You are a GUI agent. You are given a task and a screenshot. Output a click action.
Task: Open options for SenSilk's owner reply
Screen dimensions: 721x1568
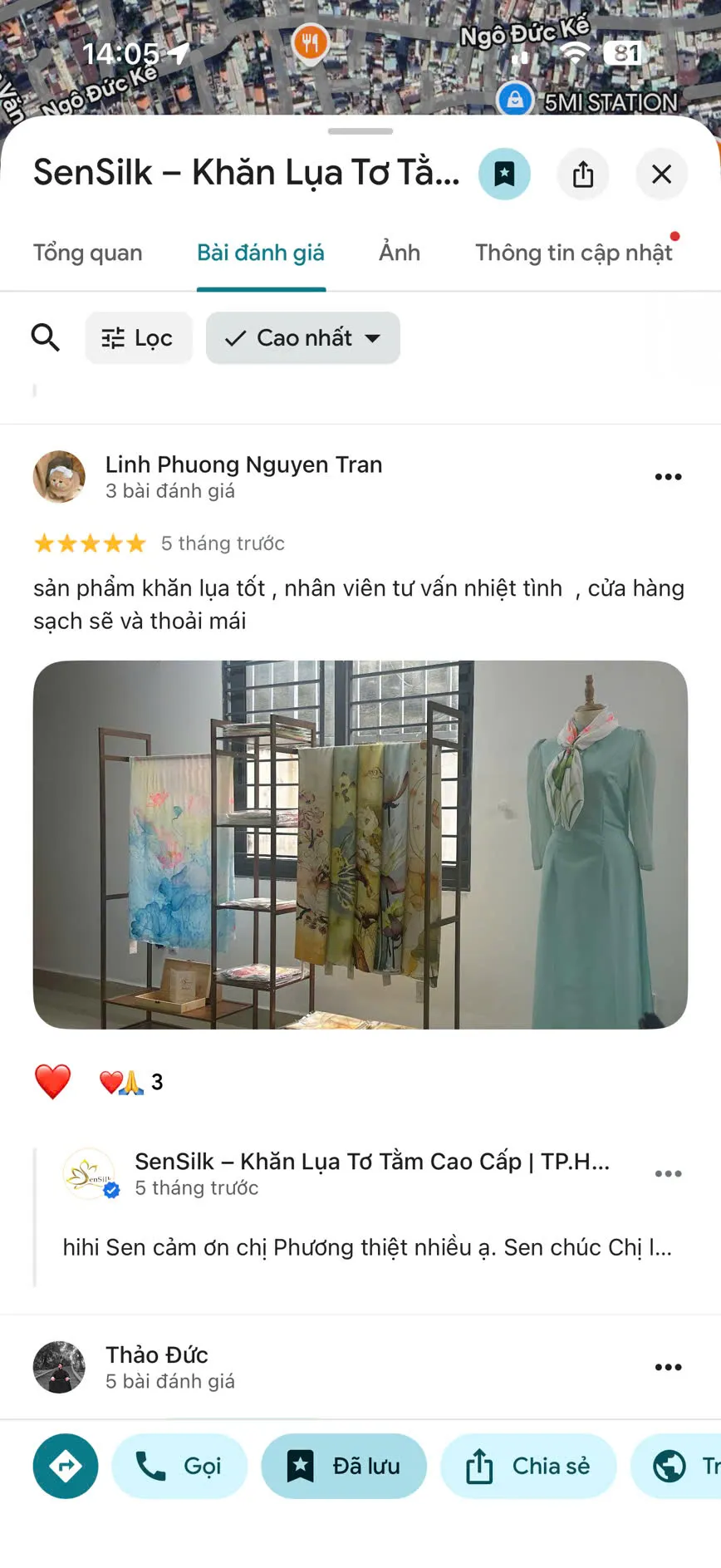pyautogui.click(x=668, y=1174)
